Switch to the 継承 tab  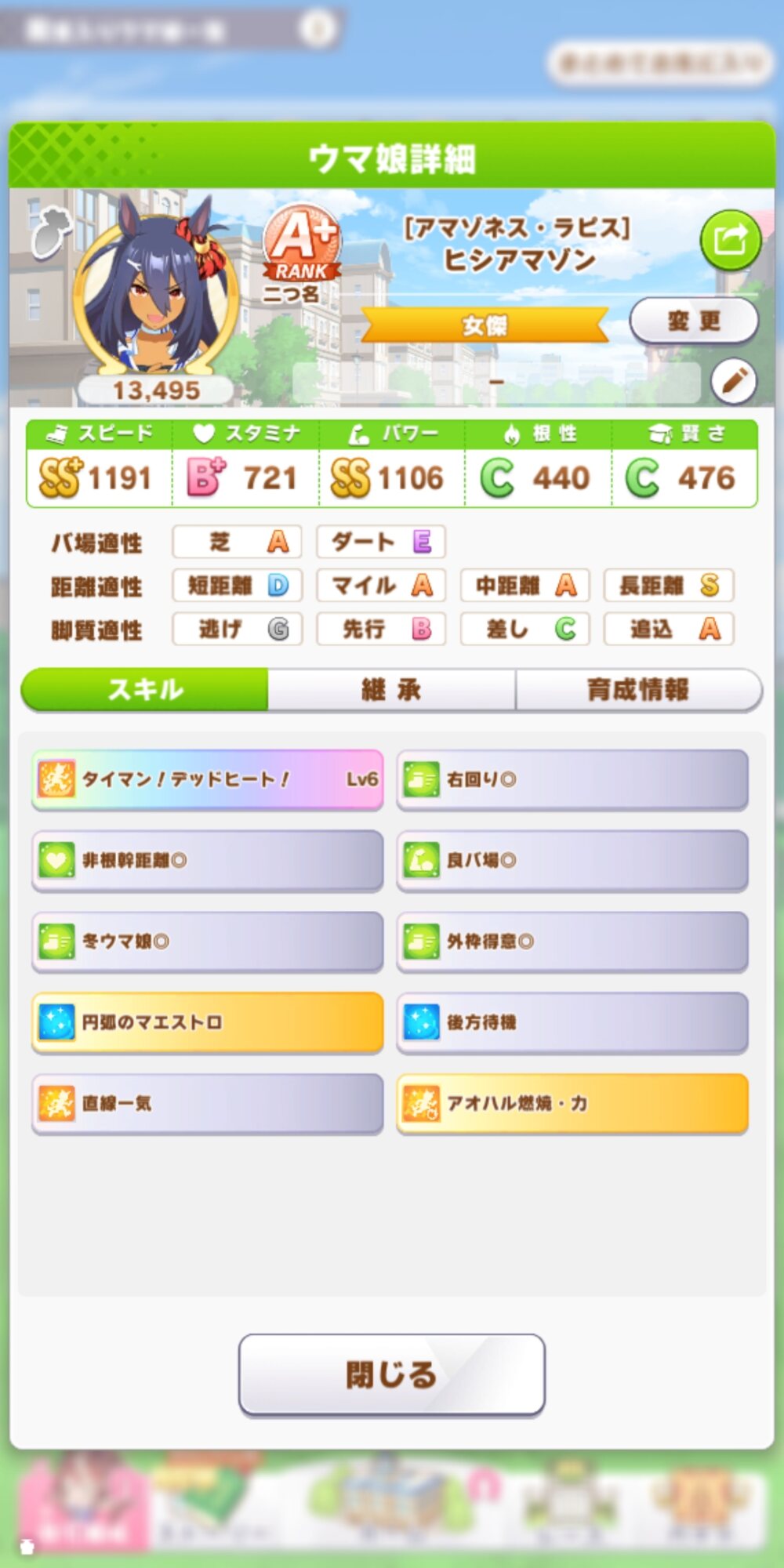391,690
